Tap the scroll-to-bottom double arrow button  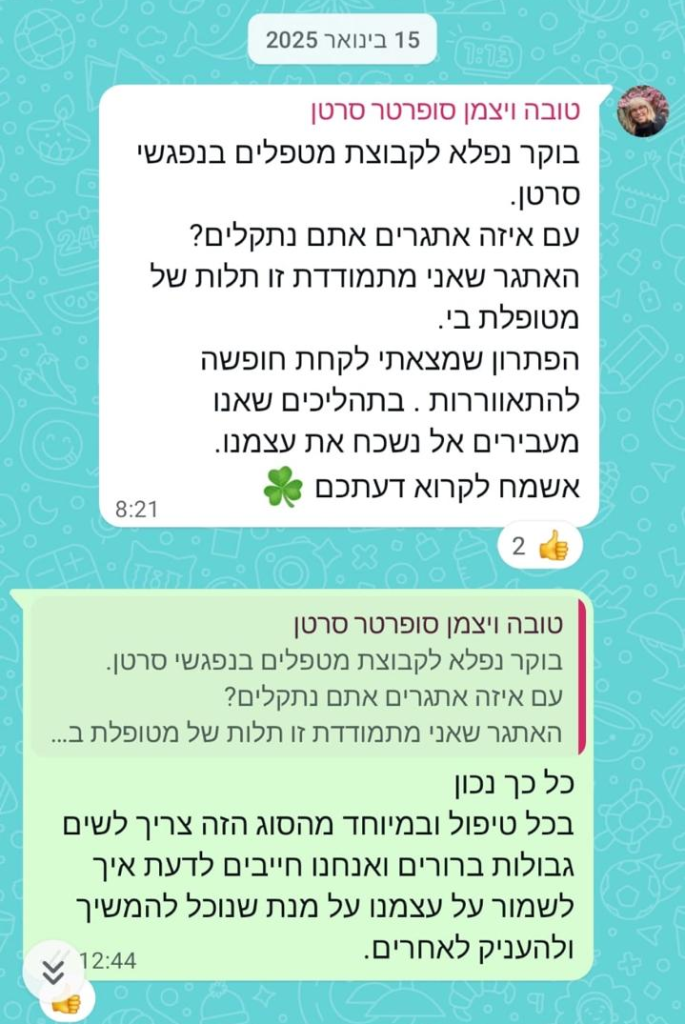[53, 969]
